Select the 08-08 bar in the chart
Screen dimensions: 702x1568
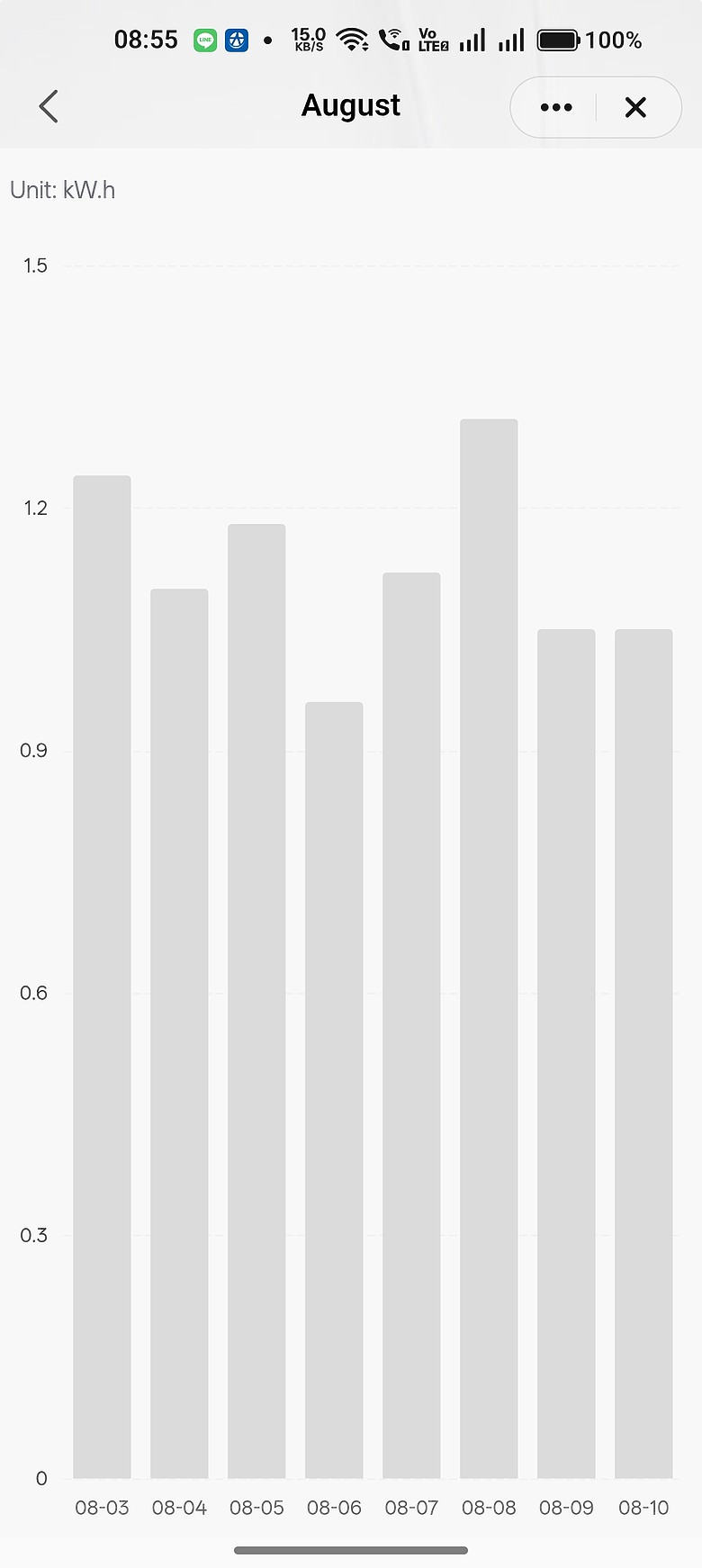pos(489,949)
